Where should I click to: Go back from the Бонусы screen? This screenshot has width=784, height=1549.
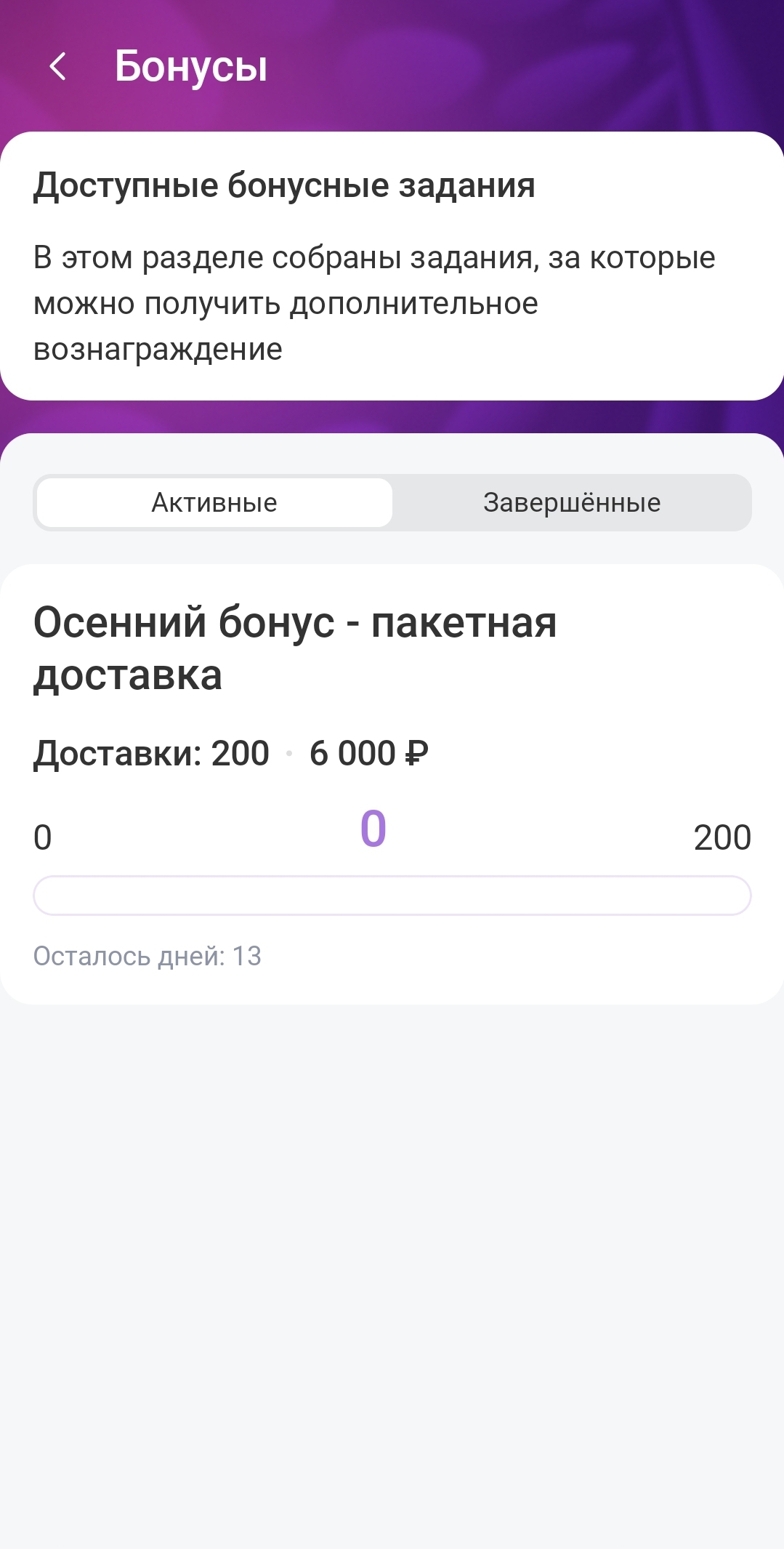[x=58, y=67]
